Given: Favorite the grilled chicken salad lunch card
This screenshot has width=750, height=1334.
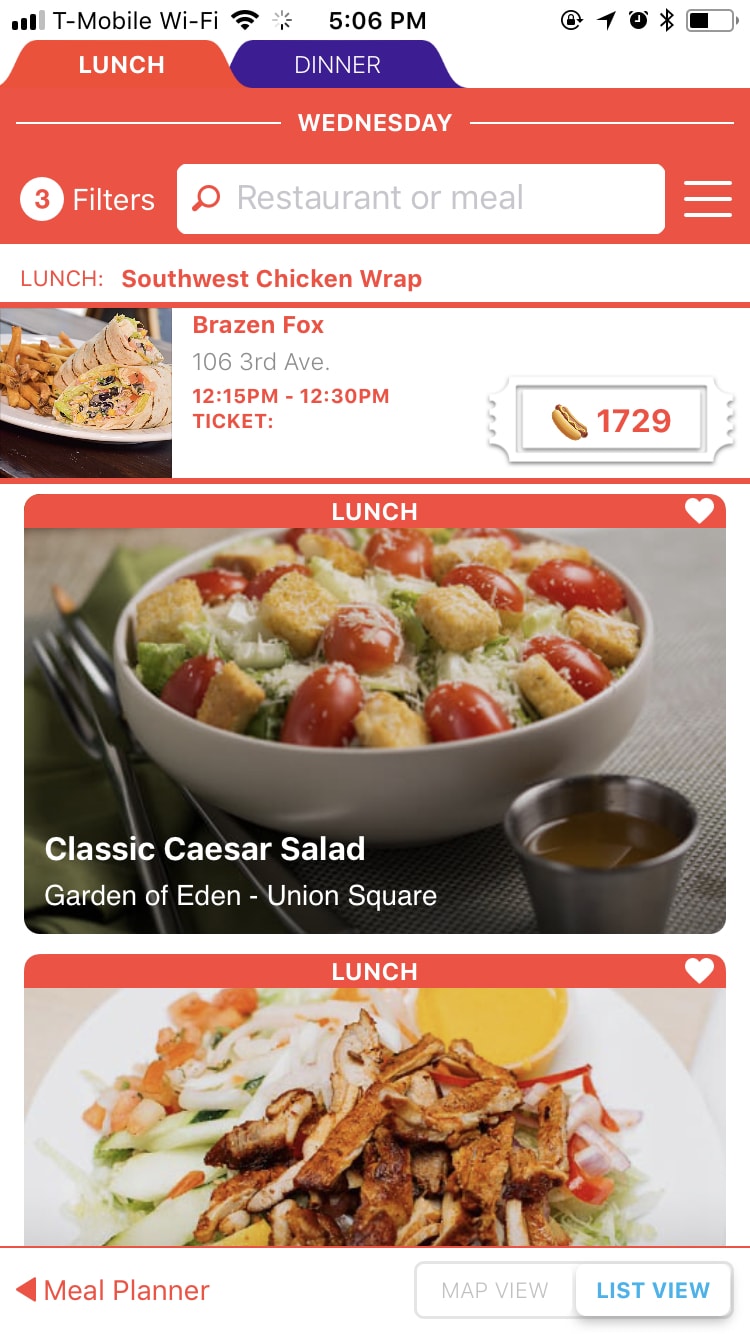Looking at the screenshot, I should pyautogui.click(x=699, y=971).
